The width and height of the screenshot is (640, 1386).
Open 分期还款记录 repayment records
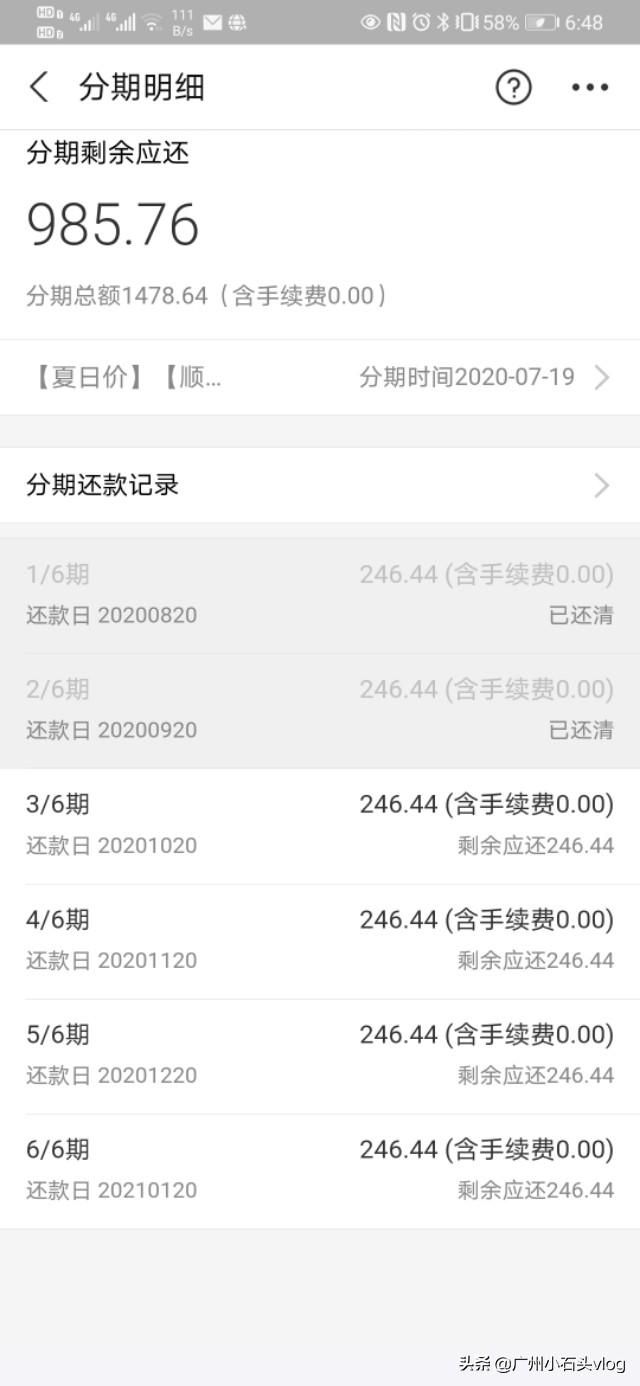tap(320, 485)
